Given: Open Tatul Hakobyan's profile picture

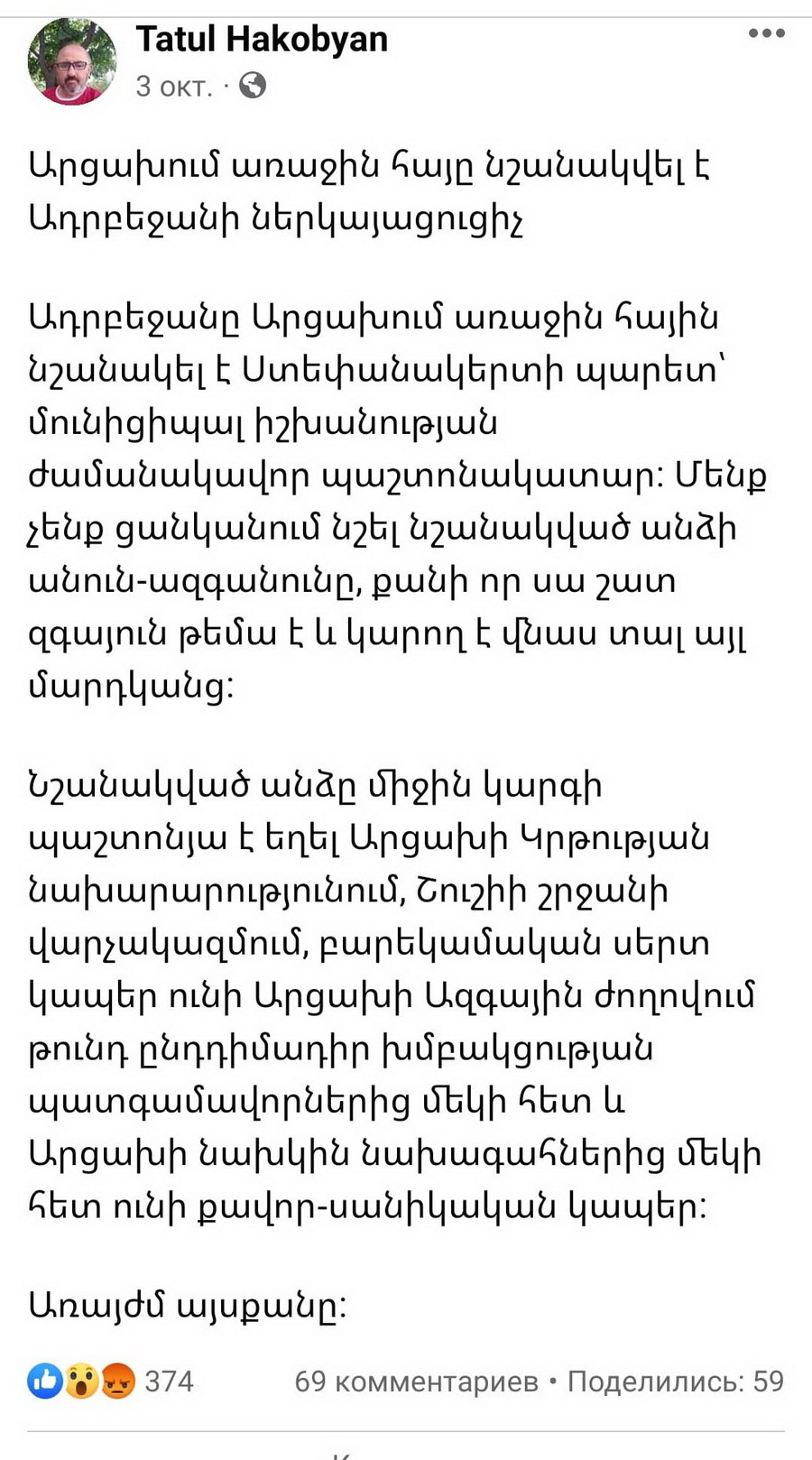Looking at the screenshot, I should (72, 61).
